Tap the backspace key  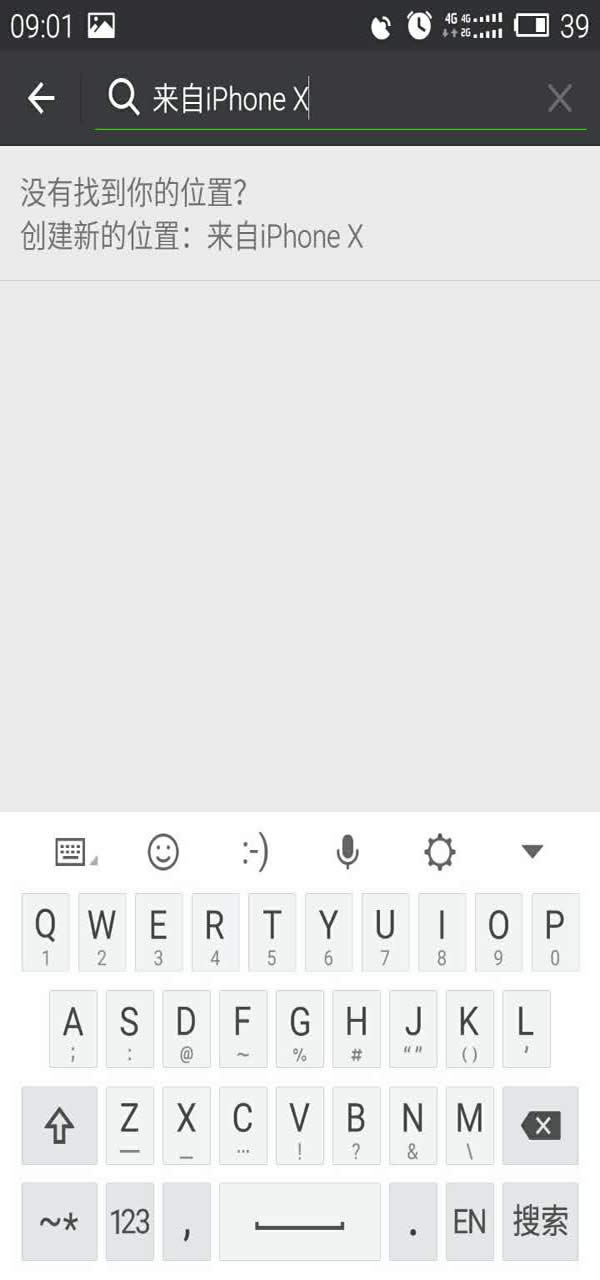click(540, 1126)
